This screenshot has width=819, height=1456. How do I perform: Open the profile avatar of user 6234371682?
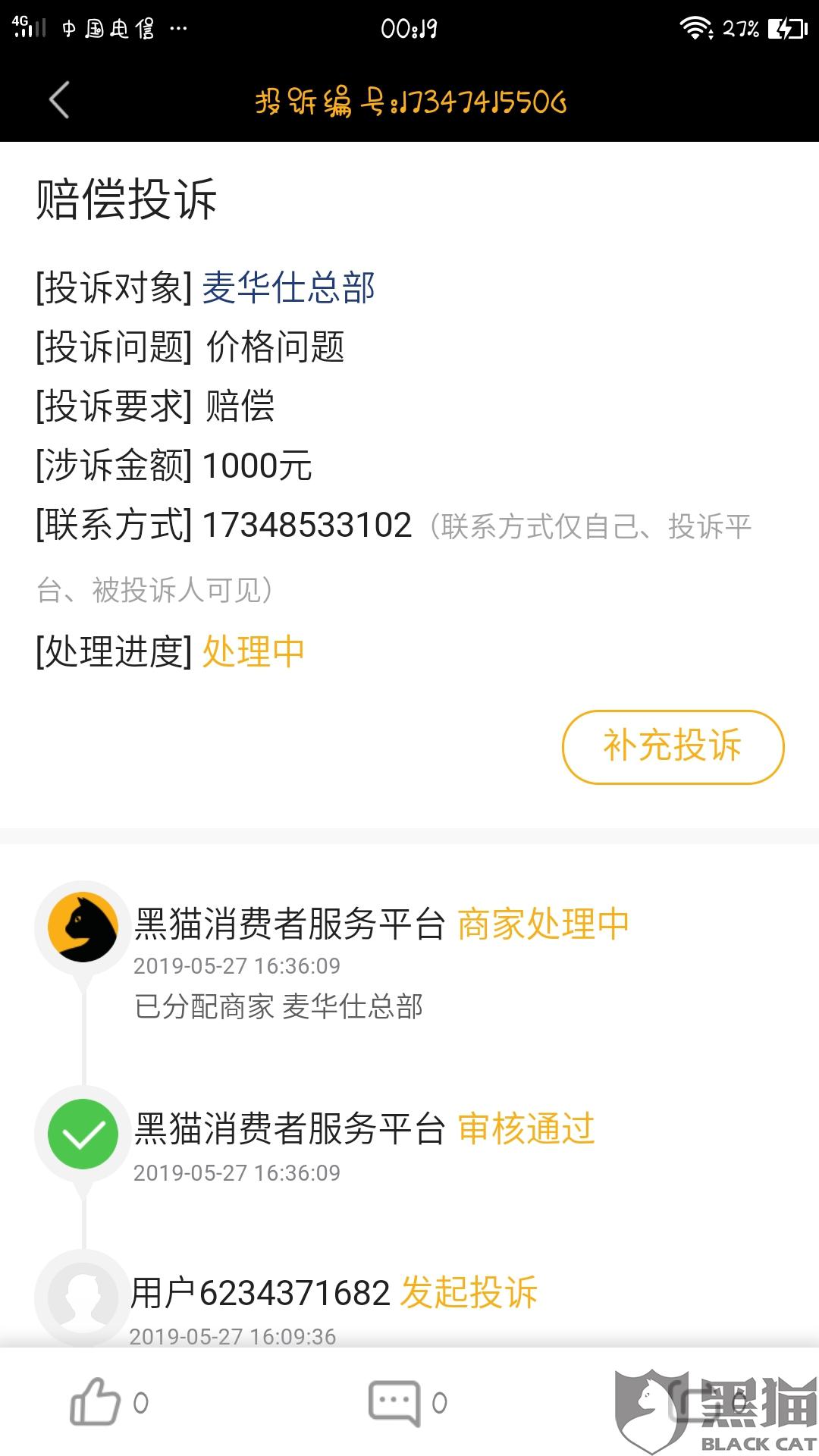pos(83,1298)
